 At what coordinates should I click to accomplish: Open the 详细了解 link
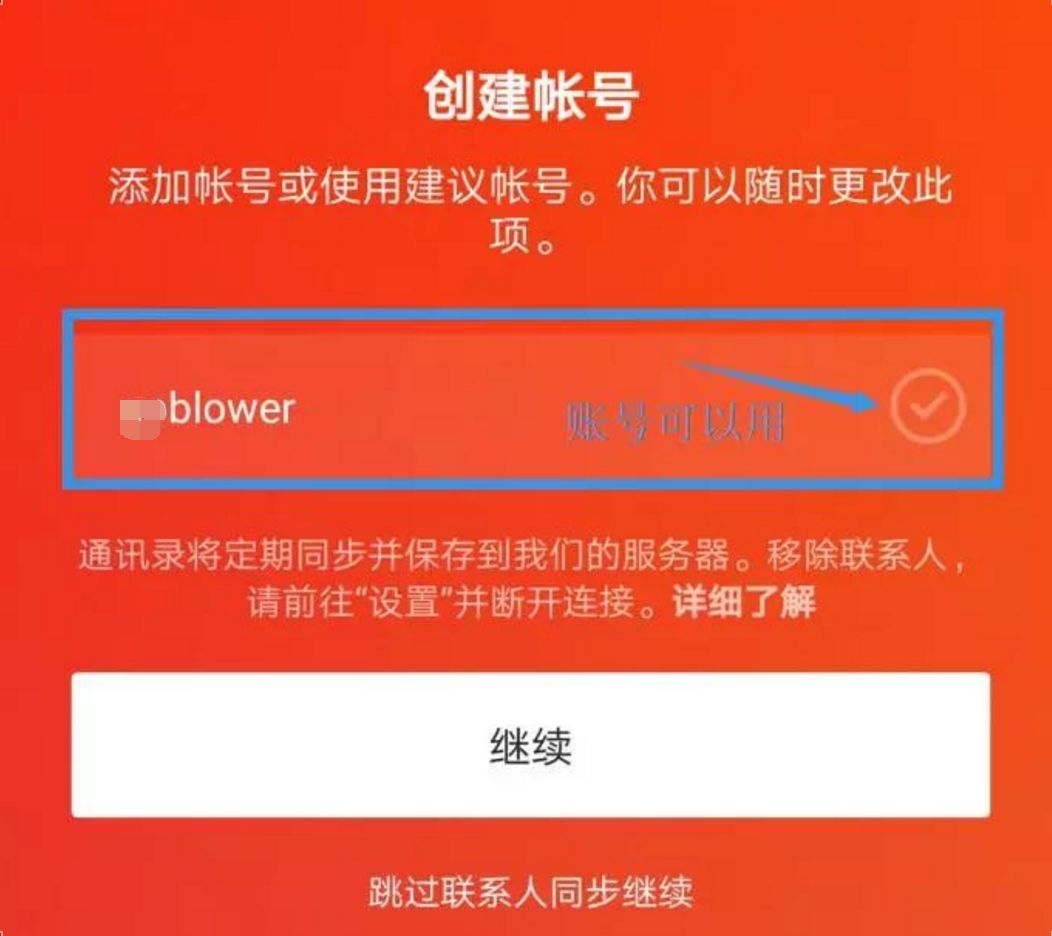coord(743,603)
